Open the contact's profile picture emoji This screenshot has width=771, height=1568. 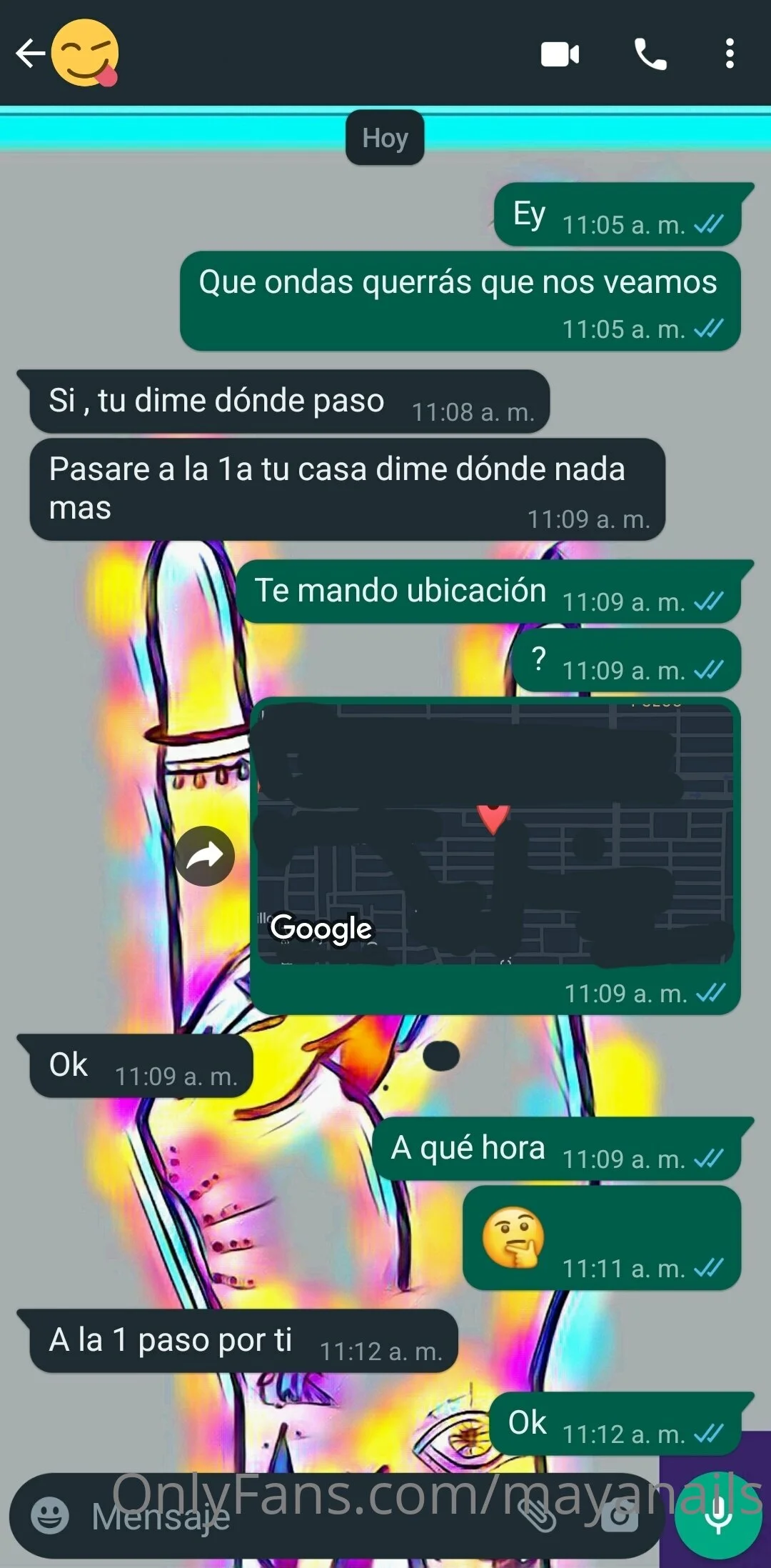pyautogui.click(x=86, y=54)
